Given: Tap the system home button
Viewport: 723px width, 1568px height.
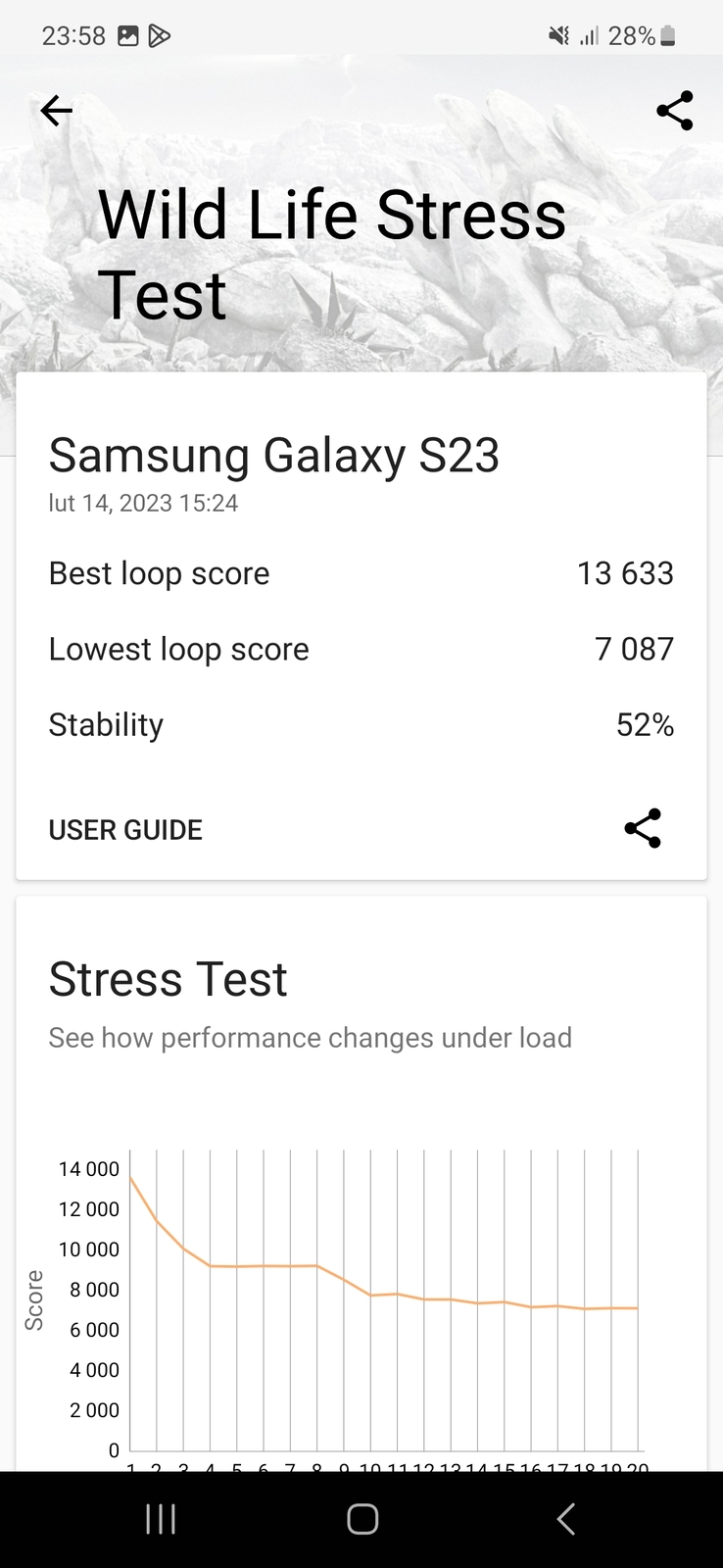Looking at the screenshot, I should [x=362, y=1519].
